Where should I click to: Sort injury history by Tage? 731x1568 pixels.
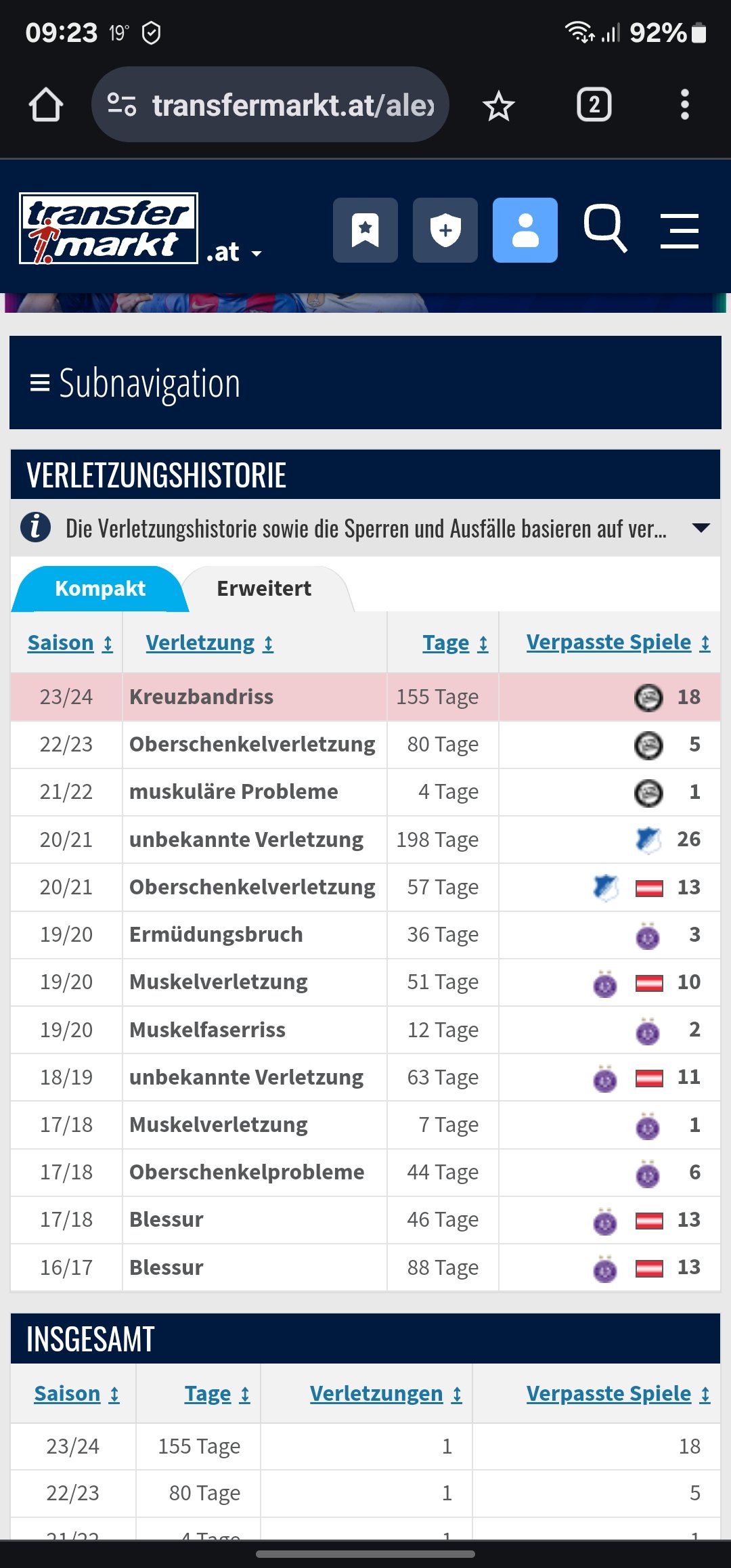(x=456, y=643)
